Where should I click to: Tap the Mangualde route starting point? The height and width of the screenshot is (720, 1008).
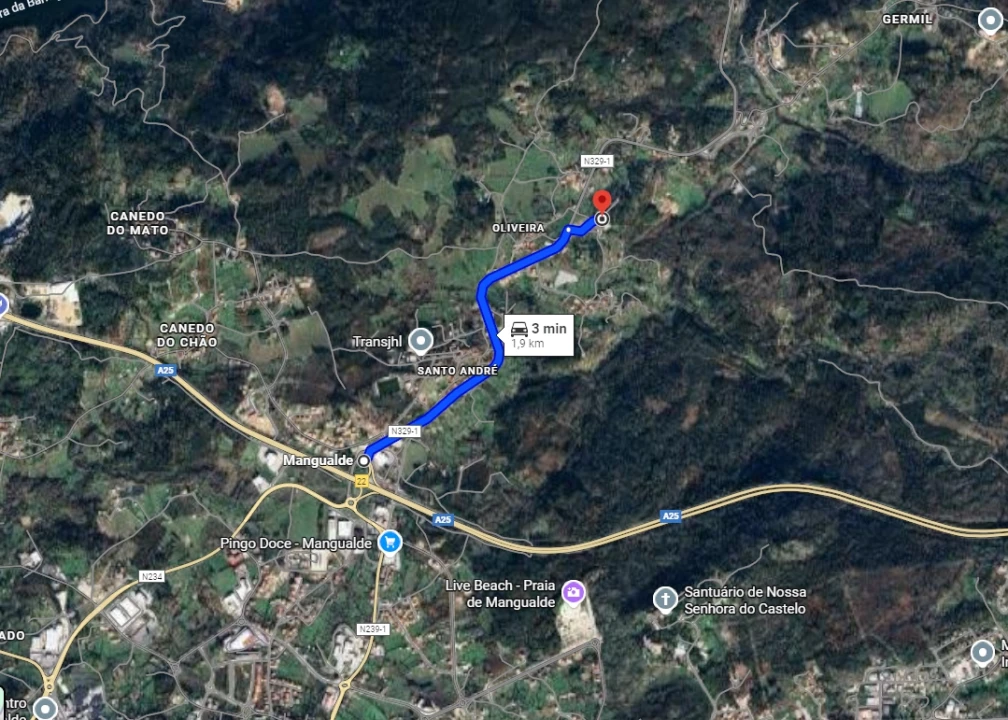364,460
